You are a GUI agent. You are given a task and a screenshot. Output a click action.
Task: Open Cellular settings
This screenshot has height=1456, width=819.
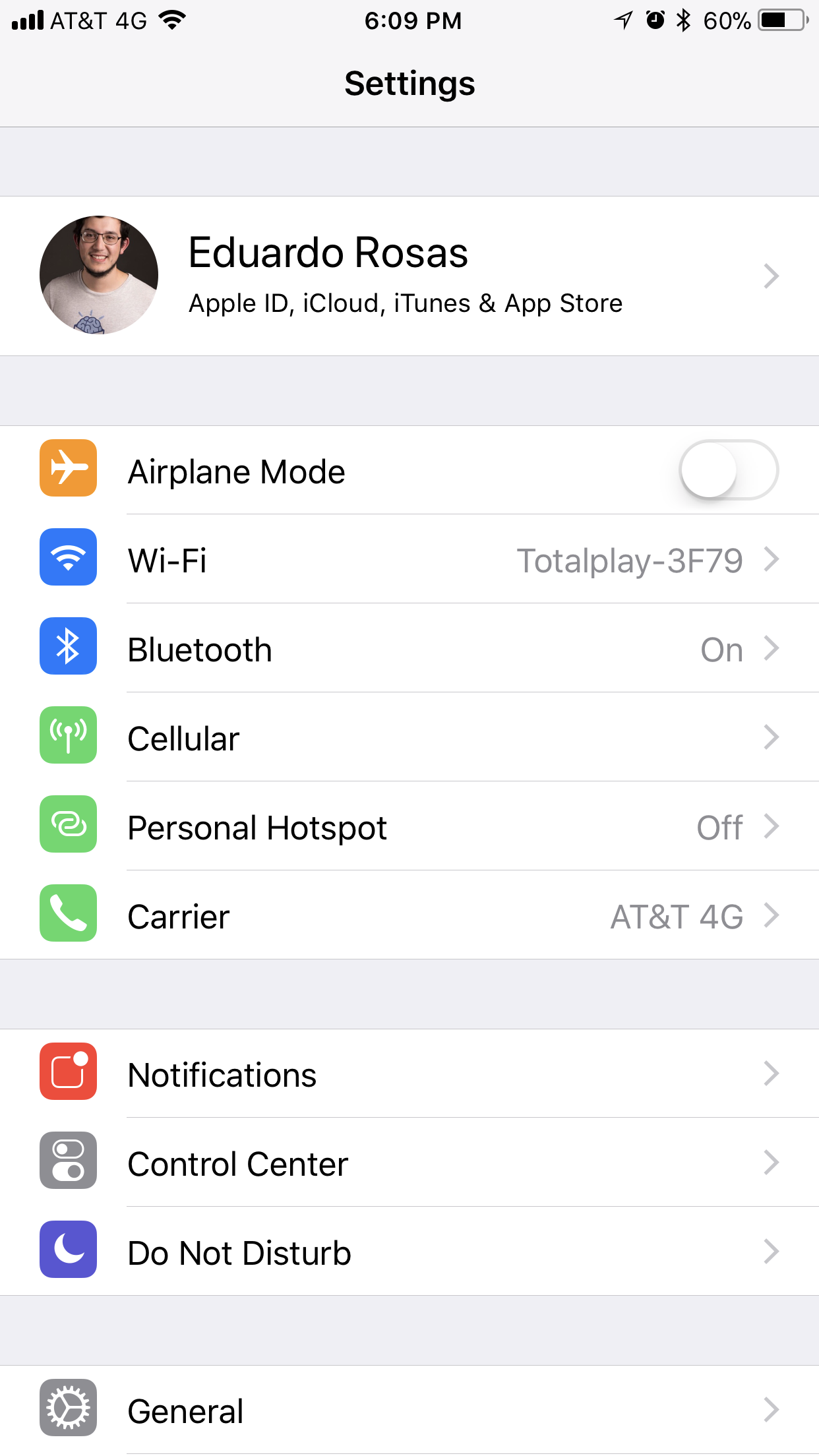pos(409,737)
